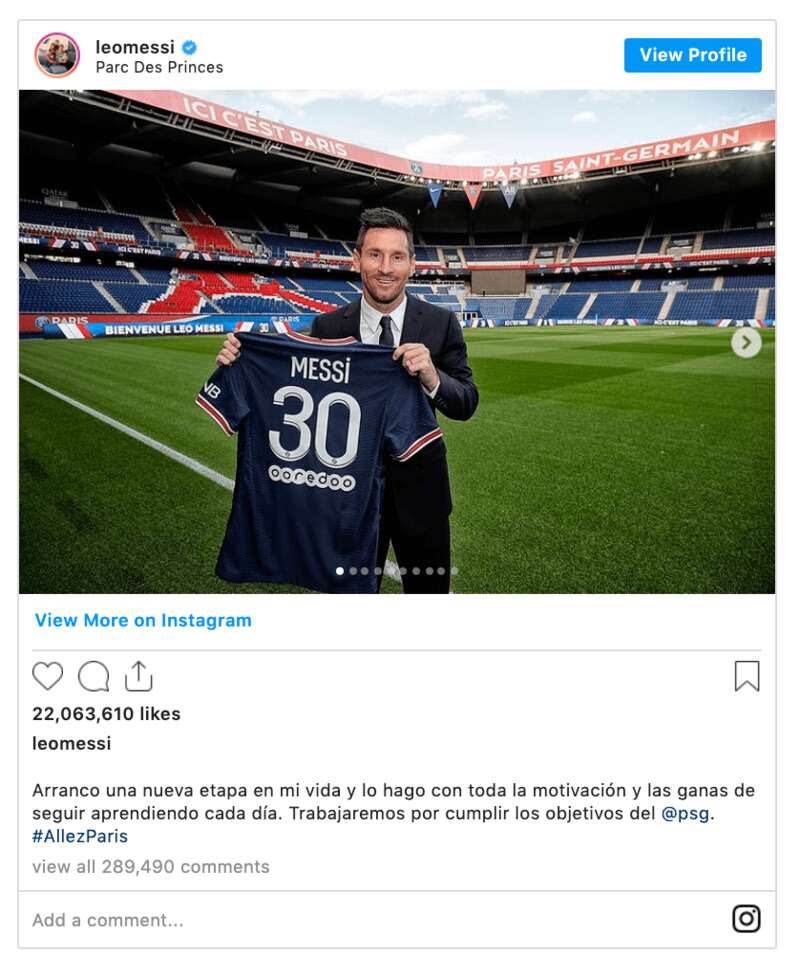This screenshot has height=976, width=800.
Task: Go to the next photo in the carousel
Action: (x=745, y=343)
